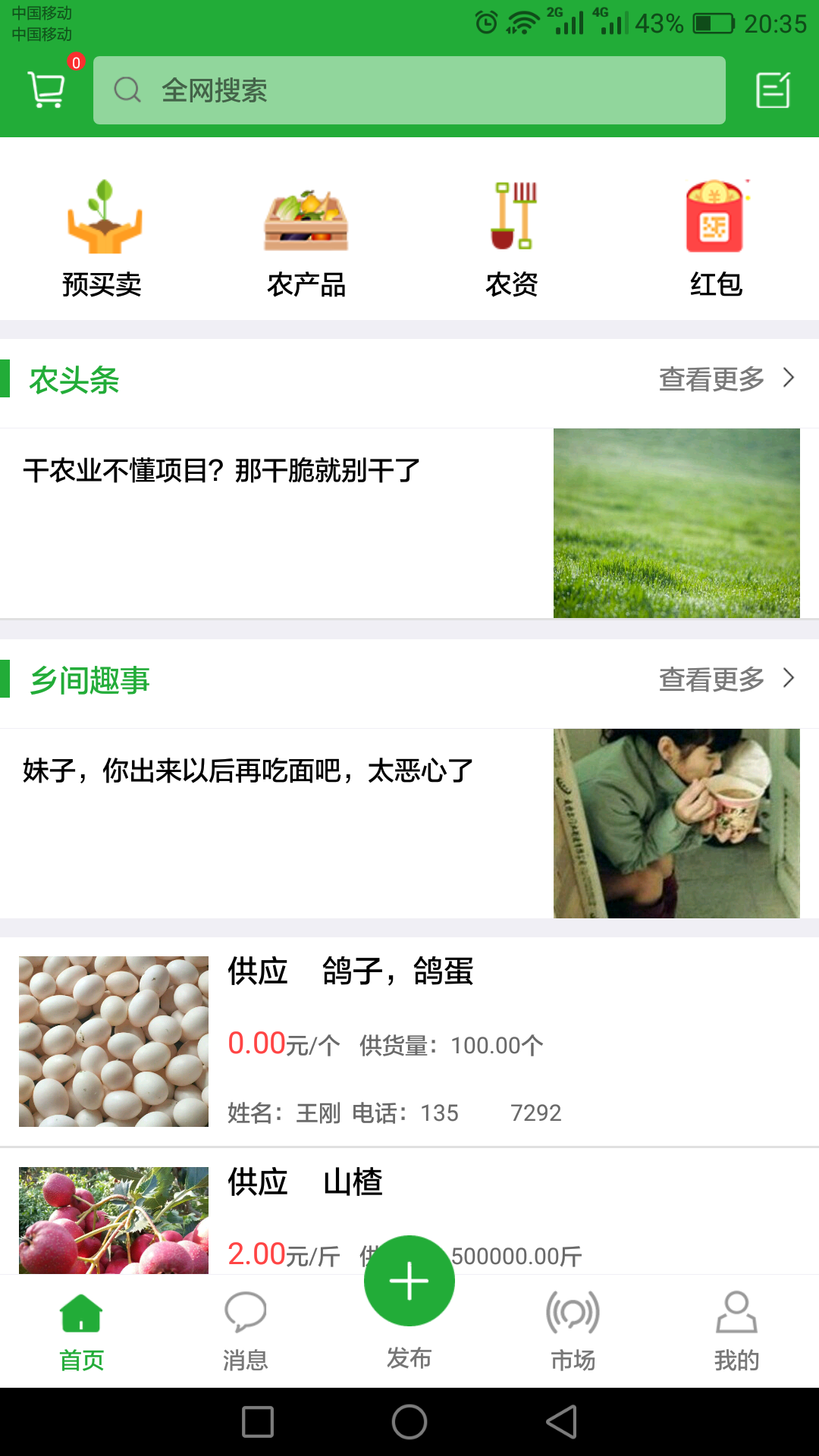The width and height of the screenshot is (819, 1456).
Task: Select the 首页 home tab
Action: 82,1331
